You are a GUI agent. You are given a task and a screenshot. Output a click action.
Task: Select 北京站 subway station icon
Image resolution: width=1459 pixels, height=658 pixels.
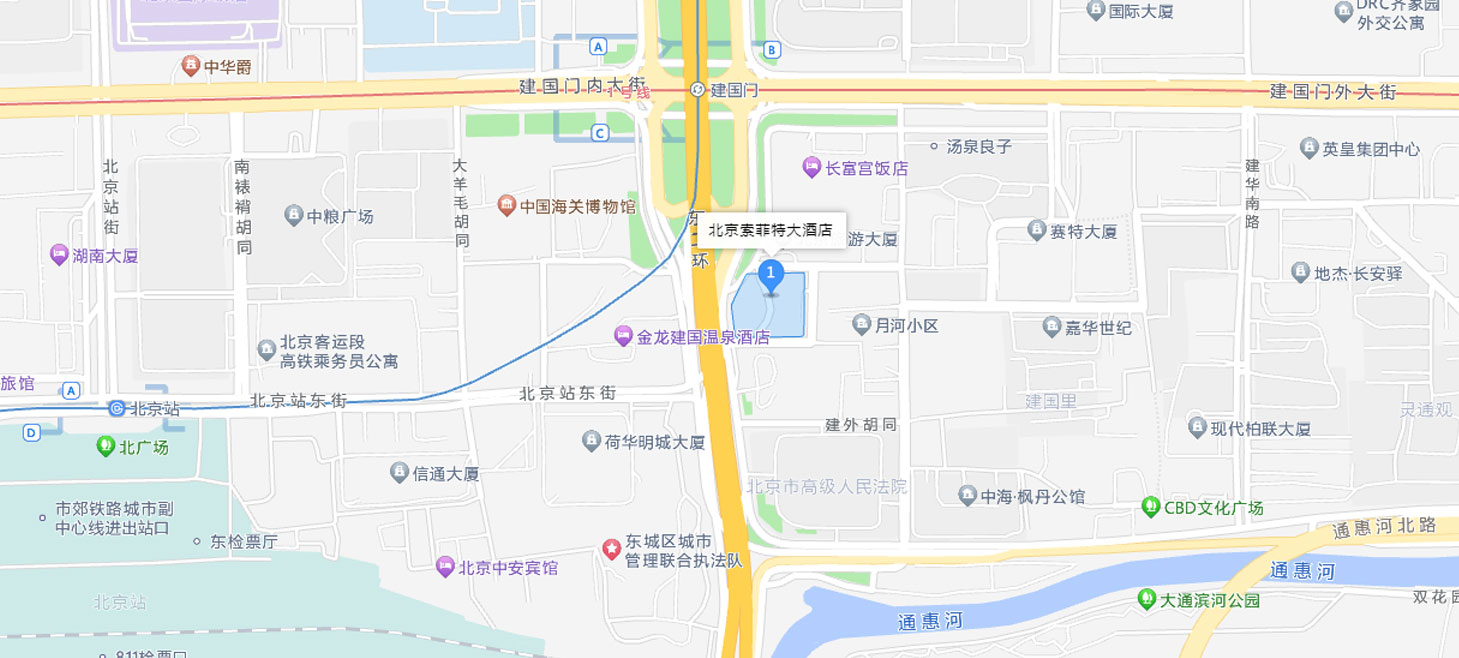[117, 408]
